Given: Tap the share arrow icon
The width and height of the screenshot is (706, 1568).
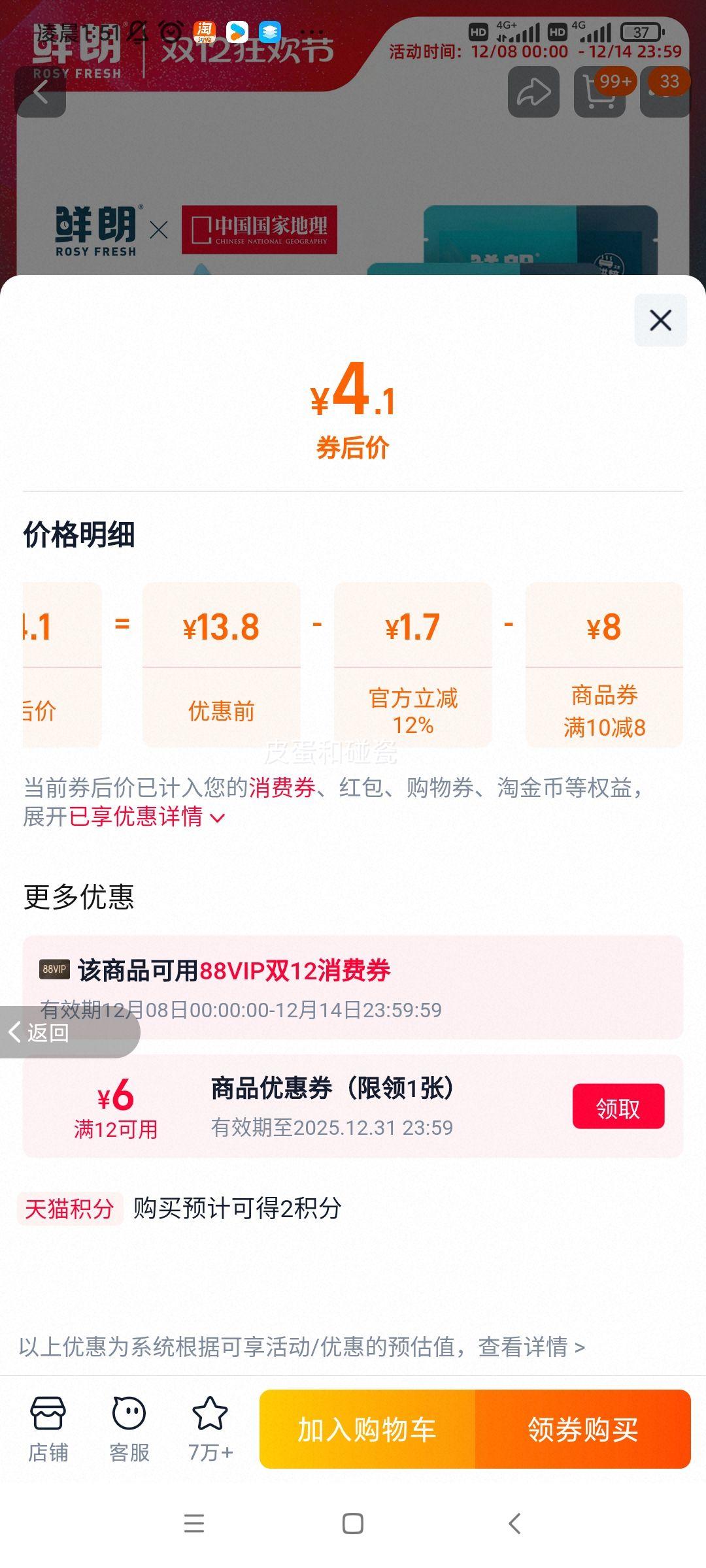Looking at the screenshot, I should (534, 91).
